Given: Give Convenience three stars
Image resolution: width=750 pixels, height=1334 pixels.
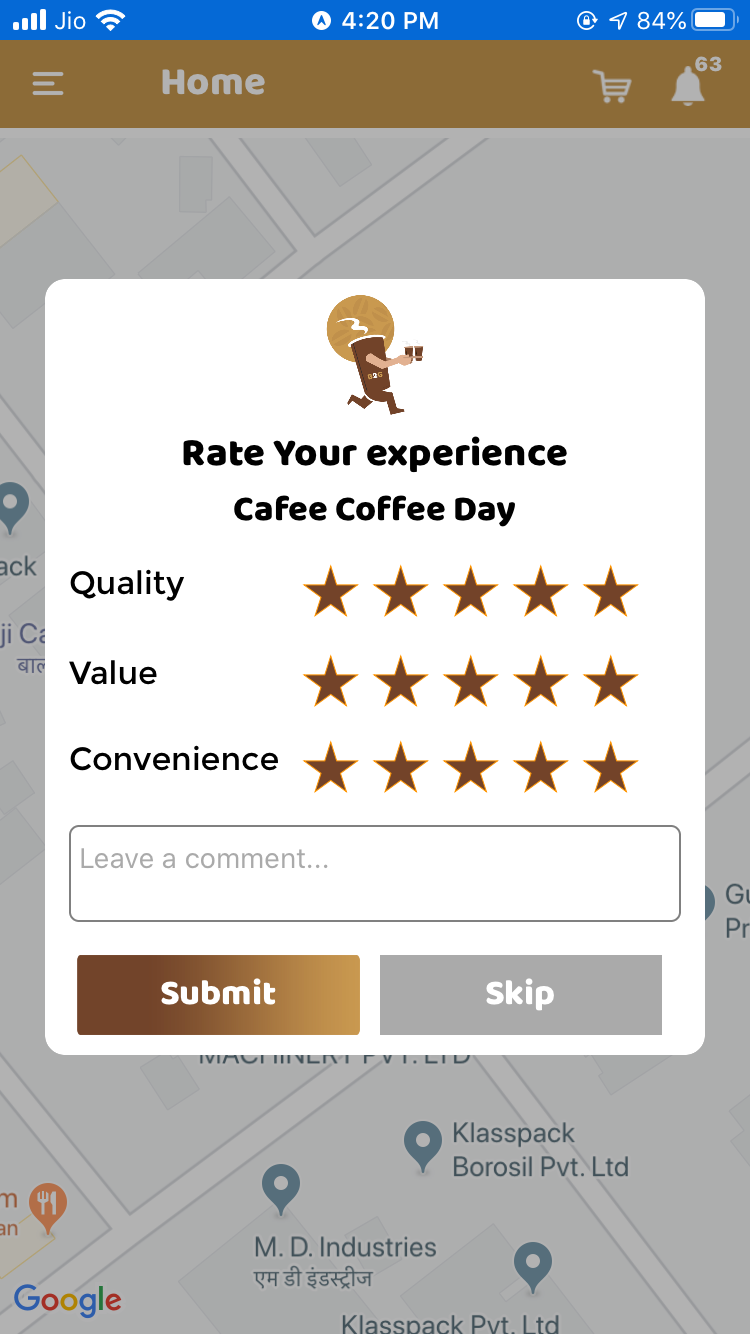Looking at the screenshot, I should (470, 768).
